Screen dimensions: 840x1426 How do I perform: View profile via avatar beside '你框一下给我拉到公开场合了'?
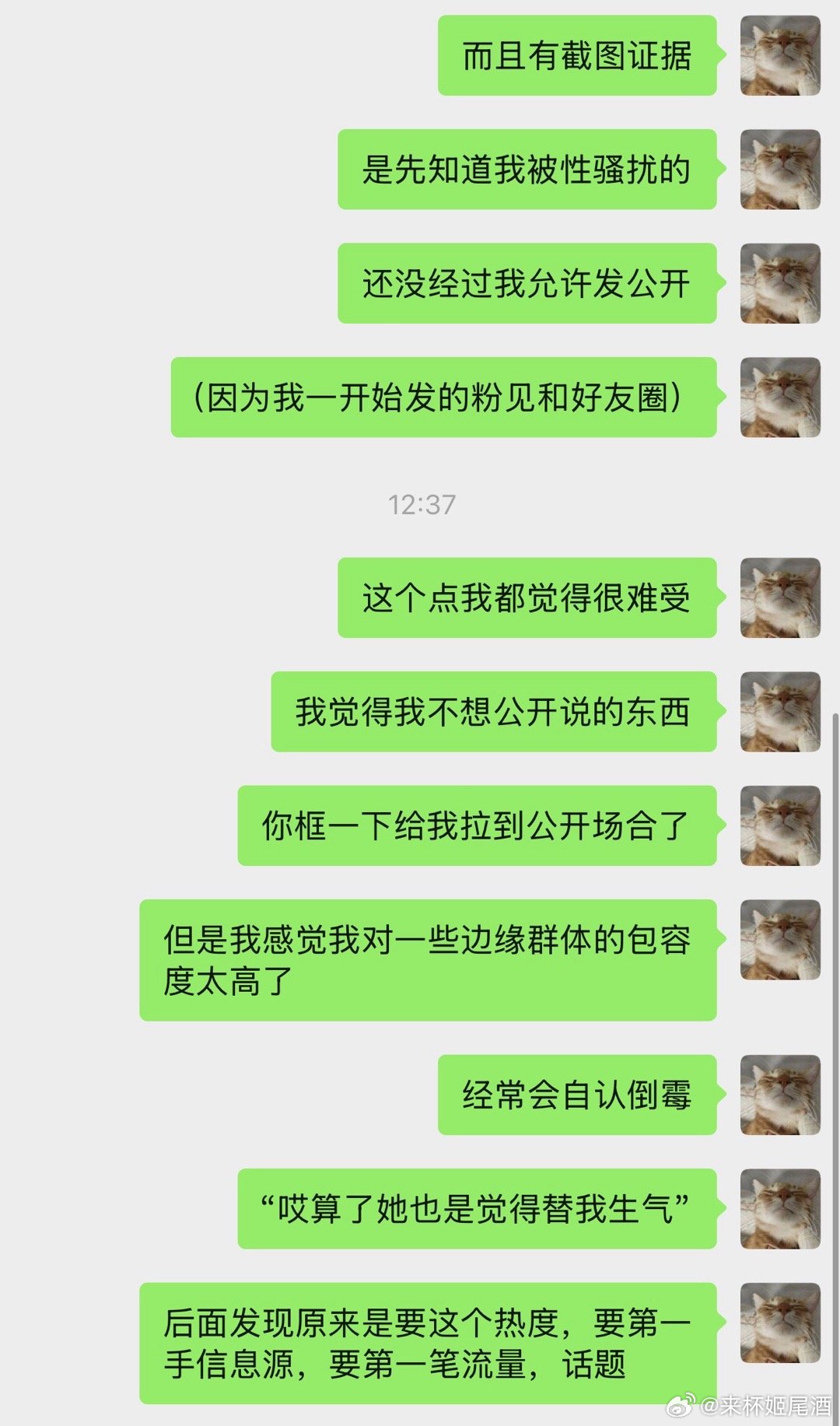(780, 825)
